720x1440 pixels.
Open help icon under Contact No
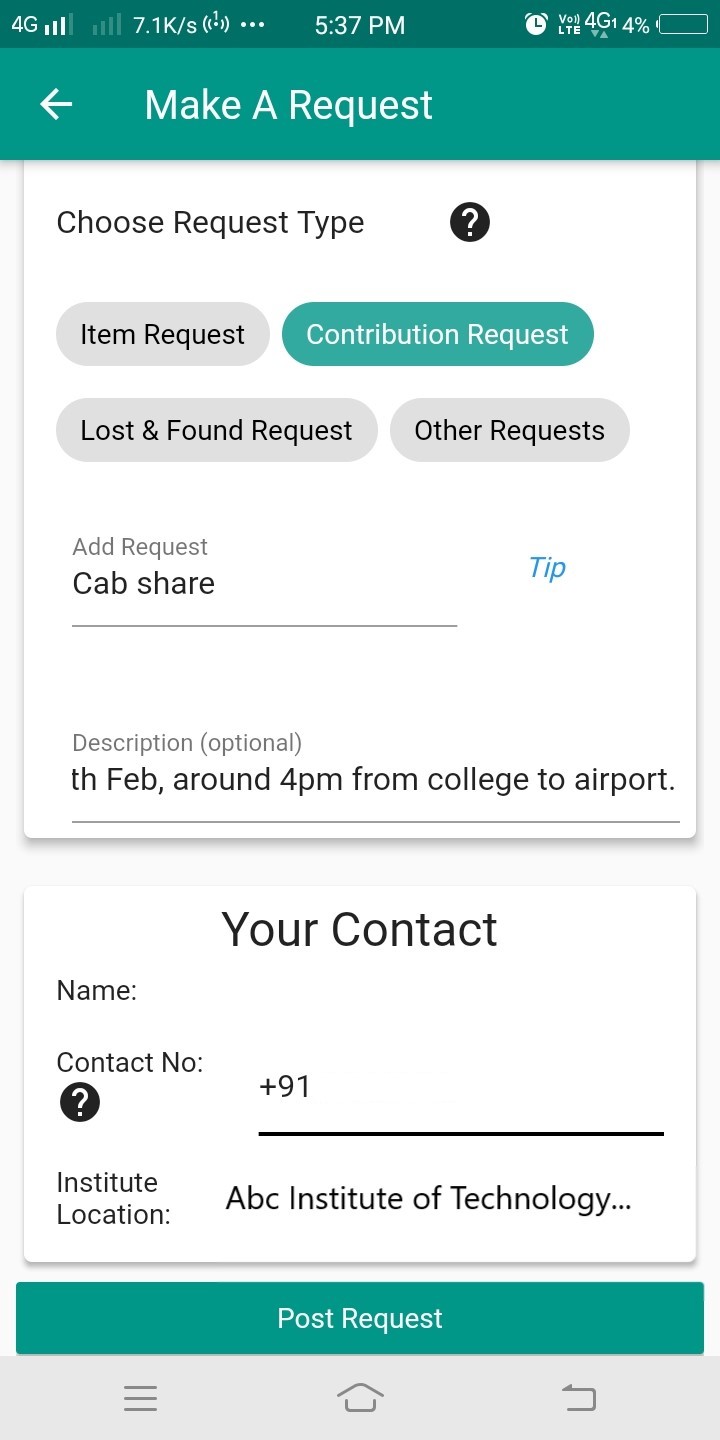[80, 1103]
